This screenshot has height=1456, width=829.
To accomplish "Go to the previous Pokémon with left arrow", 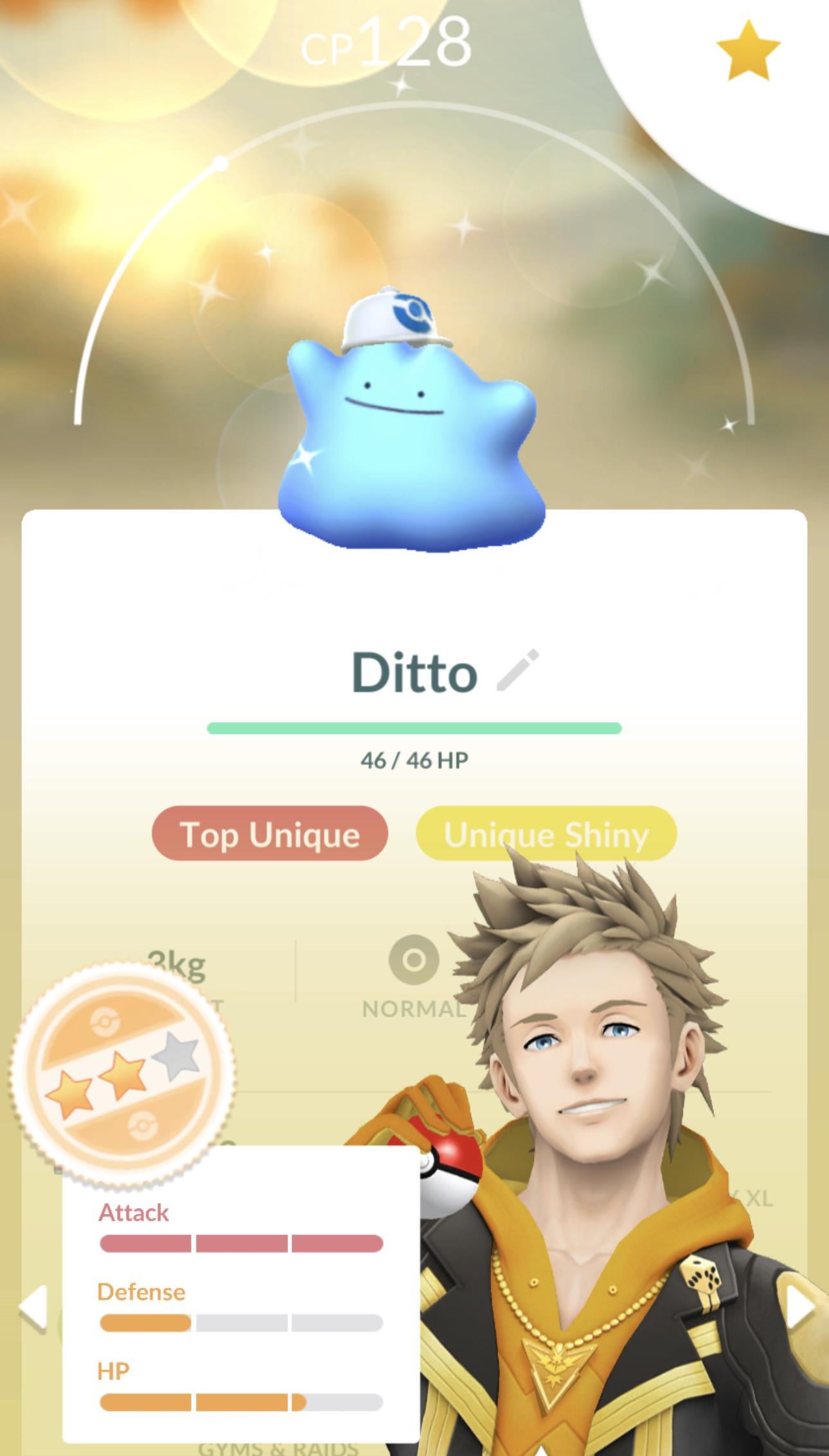I will point(33,1306).
